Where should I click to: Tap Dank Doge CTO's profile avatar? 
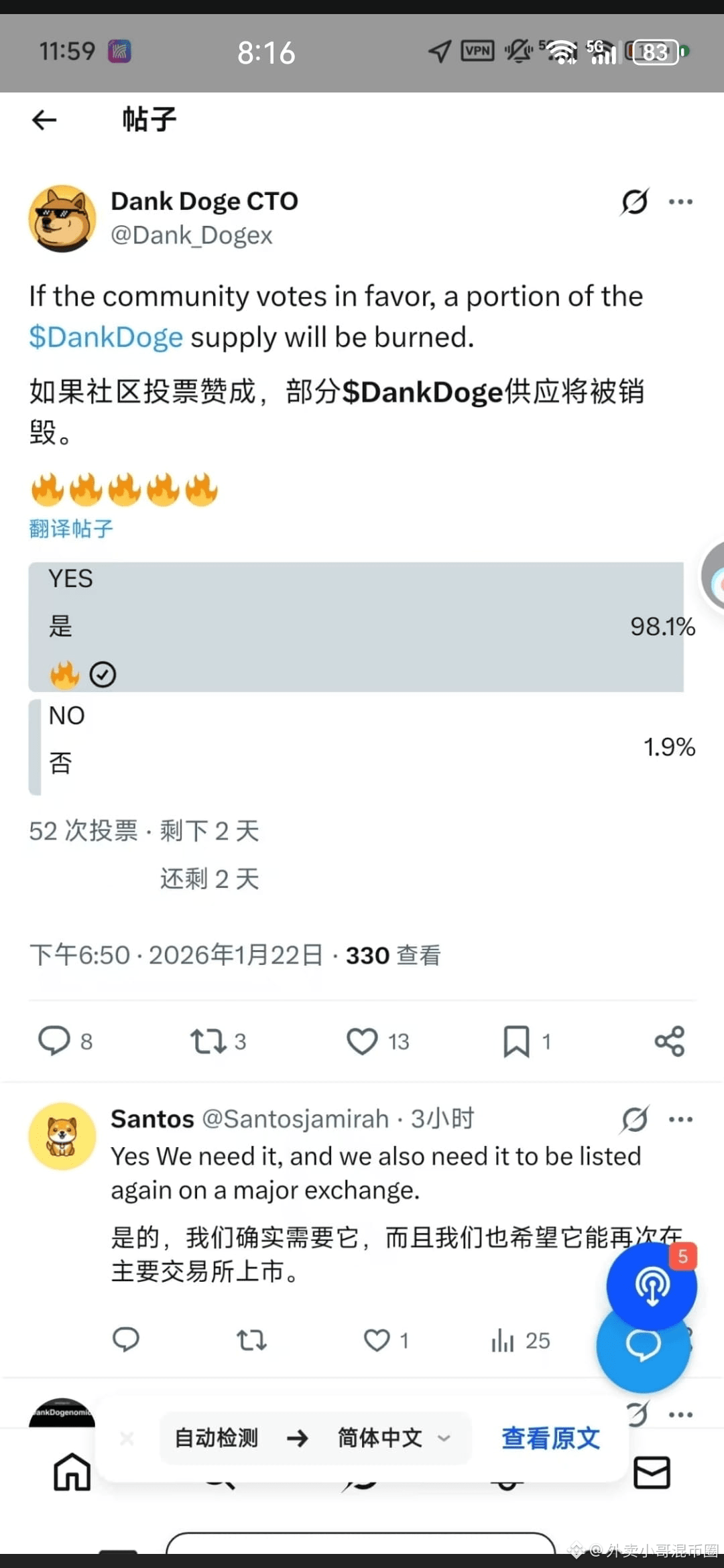62,219
